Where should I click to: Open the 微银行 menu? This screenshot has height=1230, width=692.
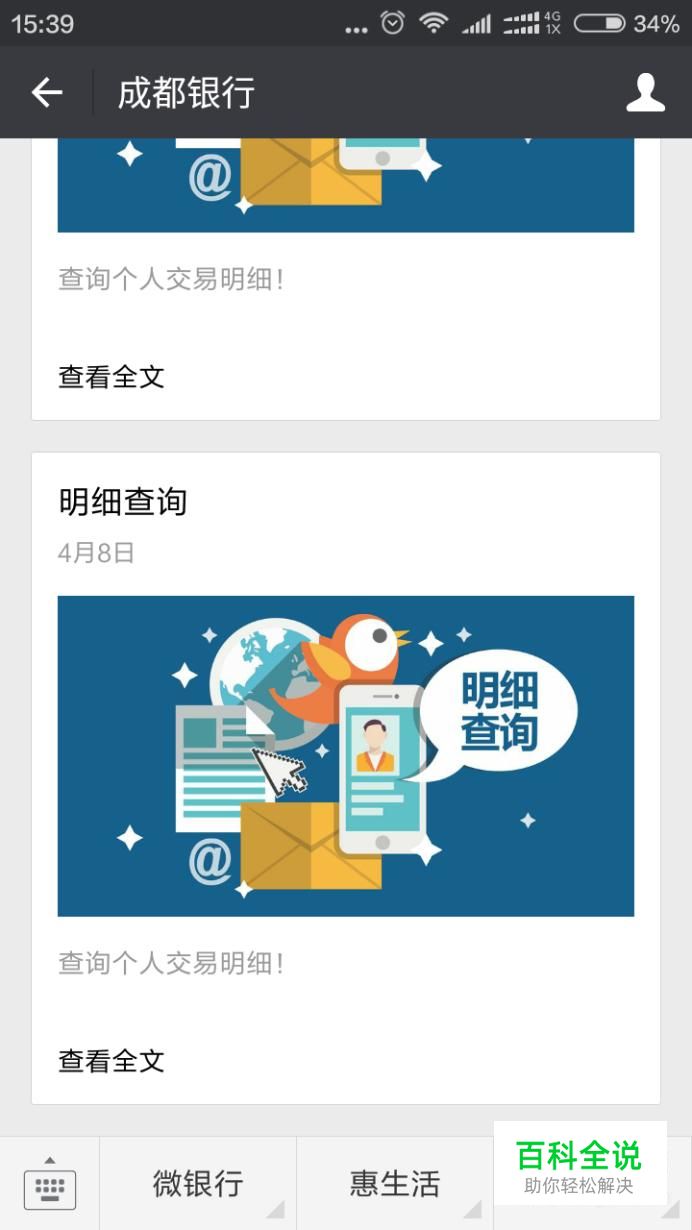198,1183
